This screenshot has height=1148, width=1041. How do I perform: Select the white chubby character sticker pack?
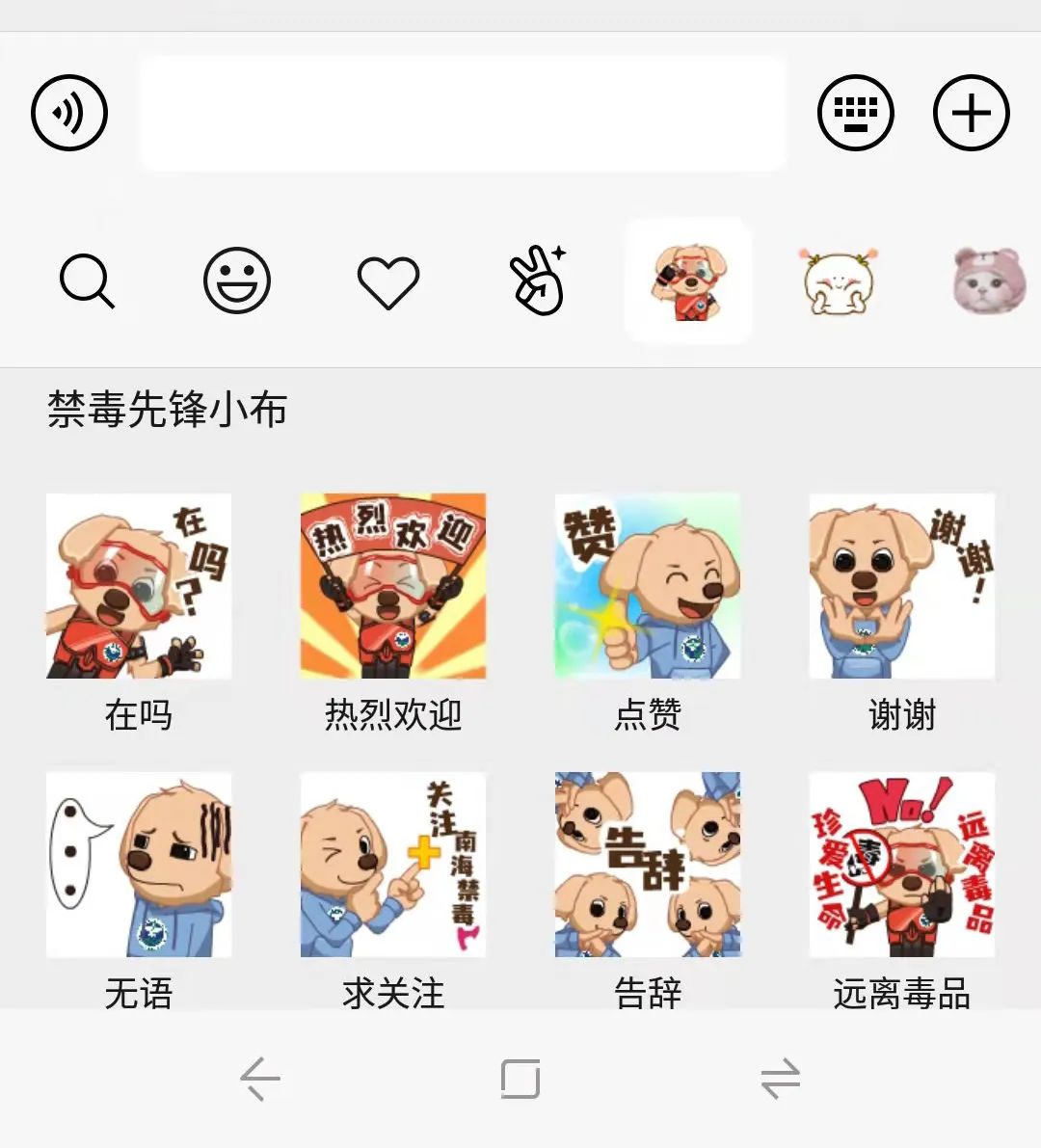point(839,281)
